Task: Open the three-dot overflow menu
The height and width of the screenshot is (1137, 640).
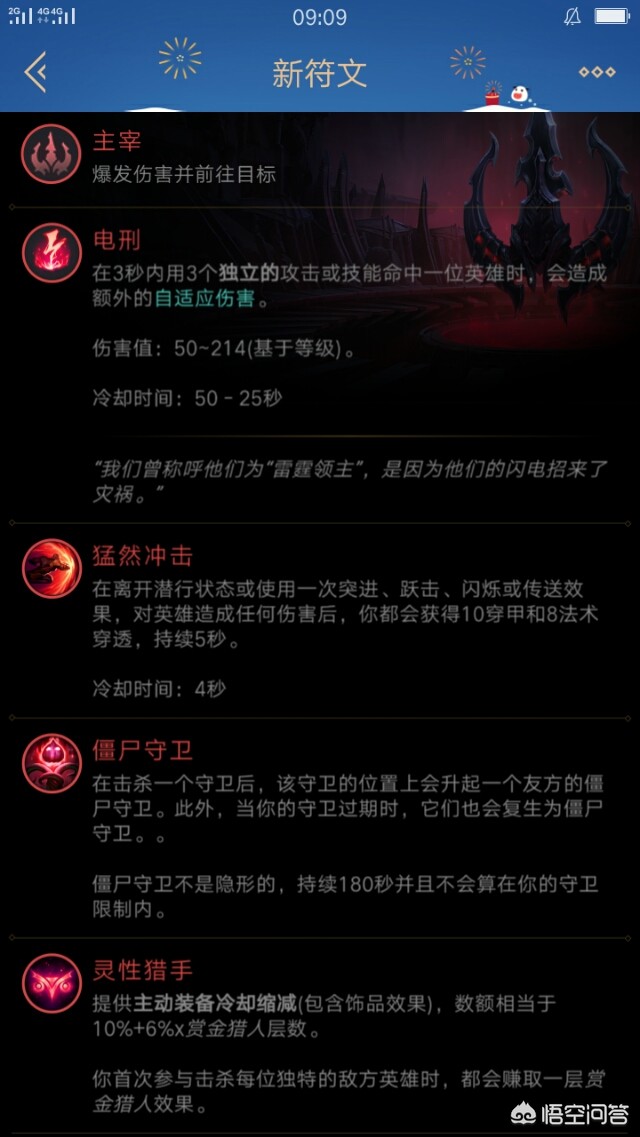Action: coord(597,72)
